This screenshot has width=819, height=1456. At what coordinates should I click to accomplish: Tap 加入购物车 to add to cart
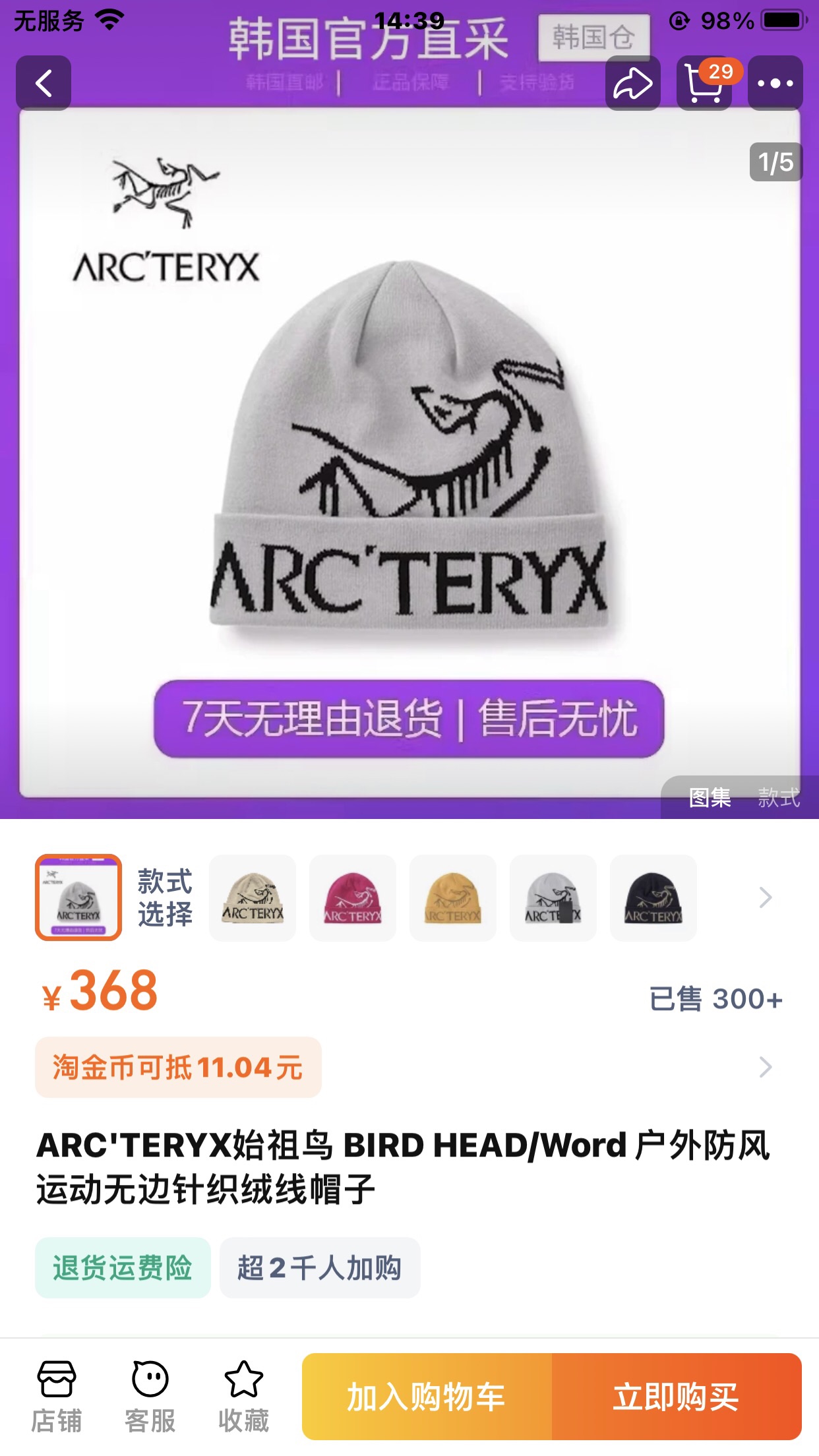[x=427, y=1397]
